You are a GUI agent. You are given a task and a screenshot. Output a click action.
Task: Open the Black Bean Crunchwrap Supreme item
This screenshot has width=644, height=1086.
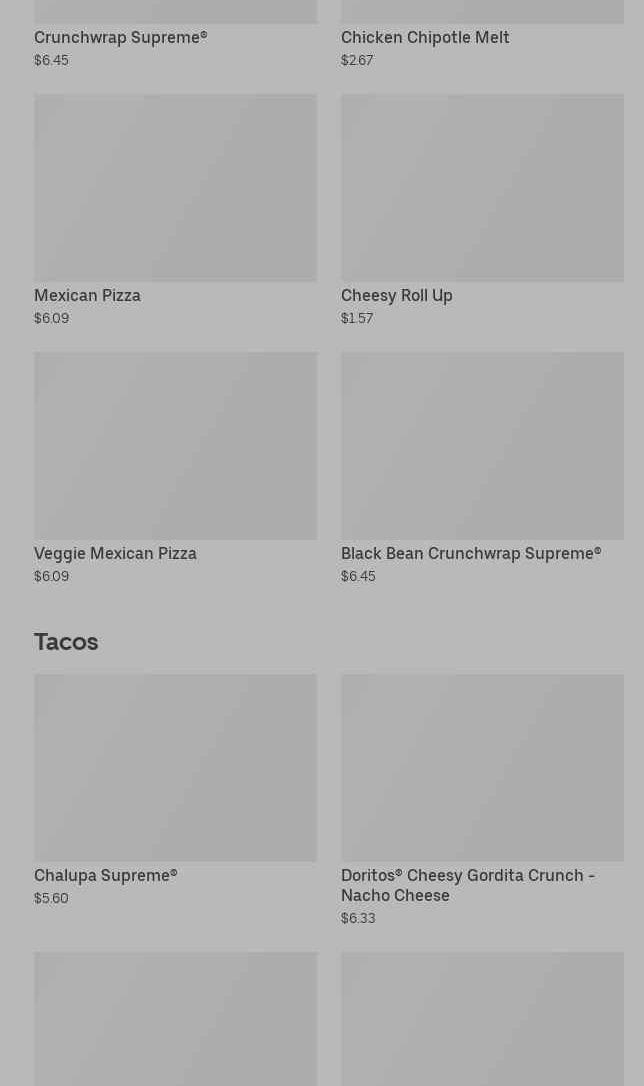point(481,447)
